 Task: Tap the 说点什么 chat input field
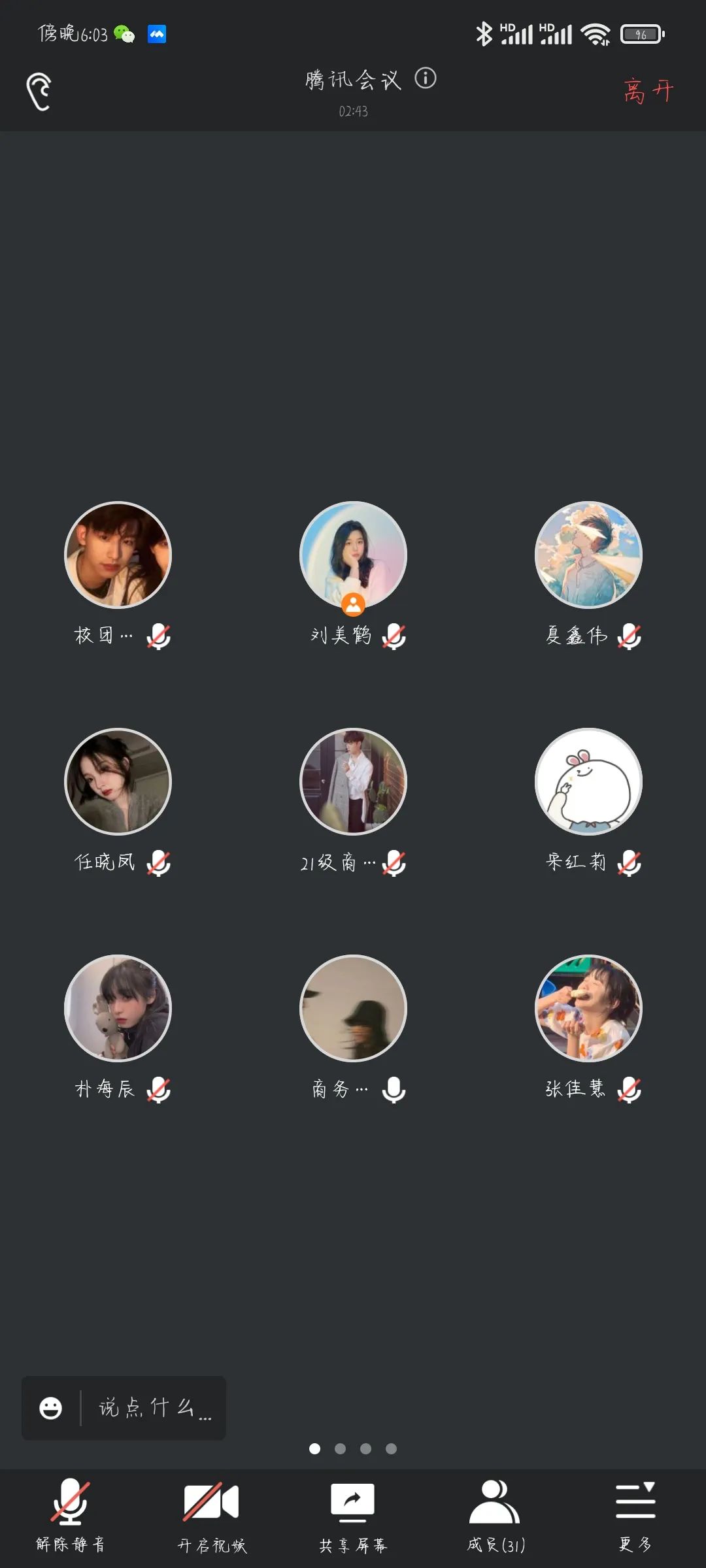[x=154, y=1407]
